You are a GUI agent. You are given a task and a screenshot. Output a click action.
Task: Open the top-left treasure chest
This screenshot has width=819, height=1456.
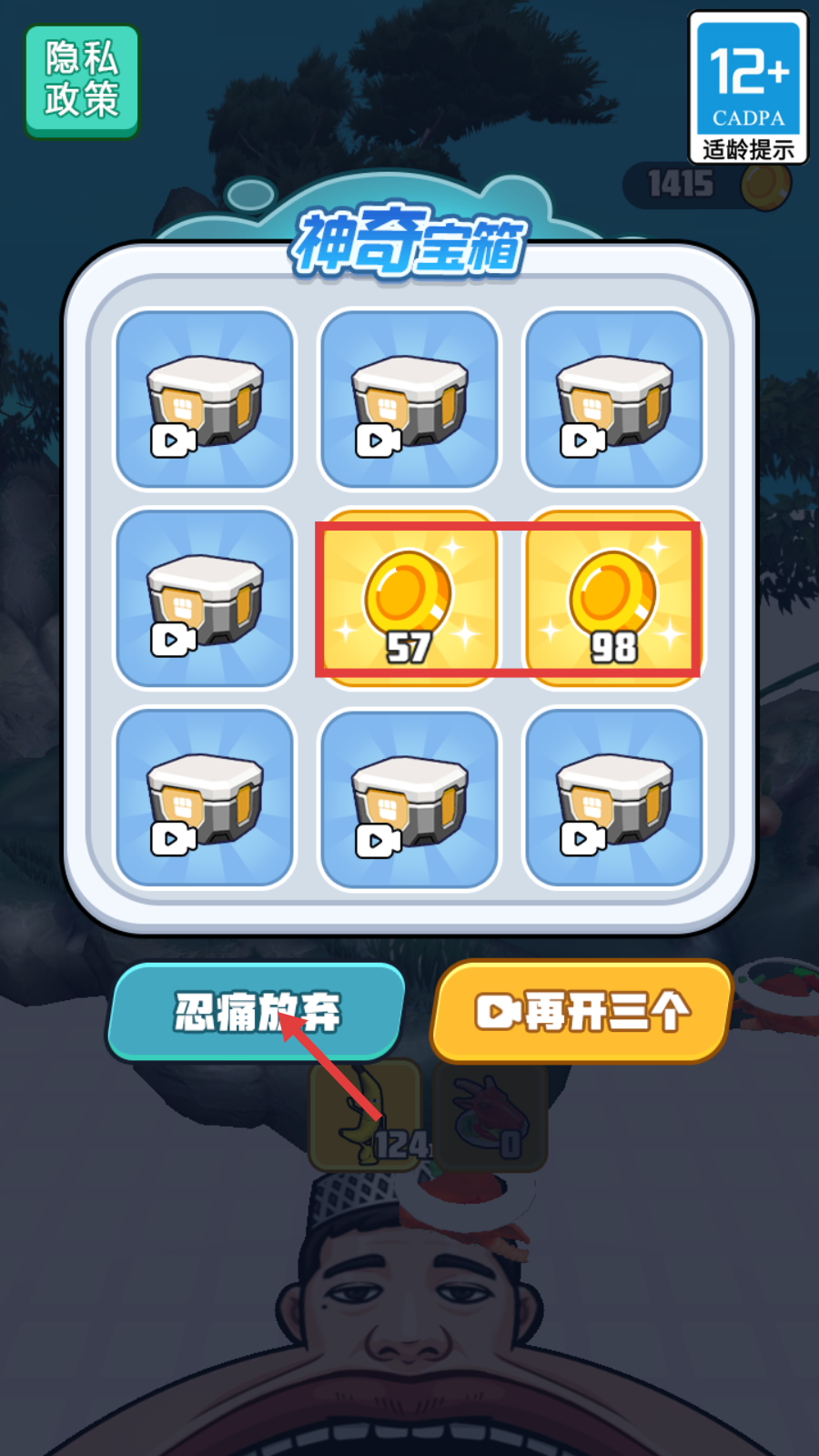point(205,399)
